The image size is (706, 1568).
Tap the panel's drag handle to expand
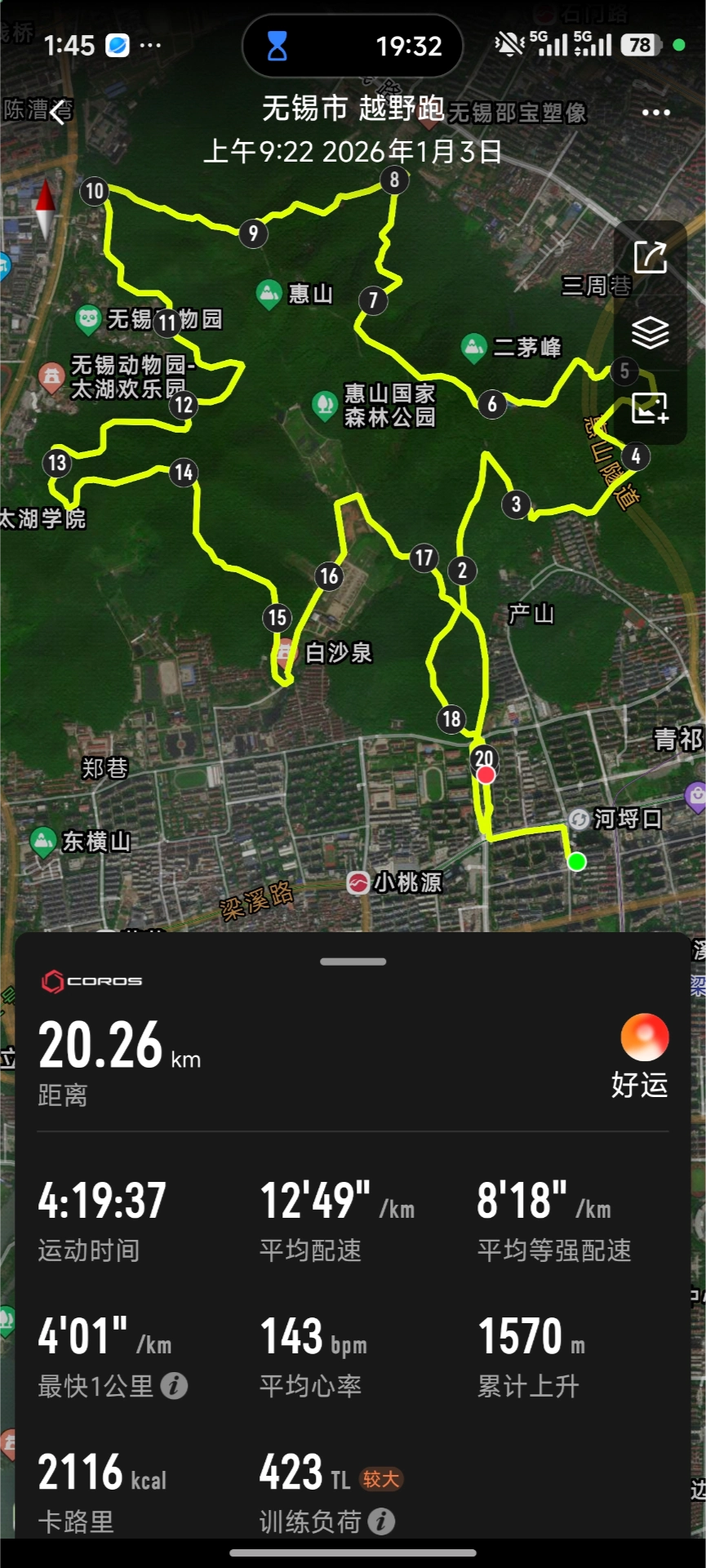pos(353,962)
